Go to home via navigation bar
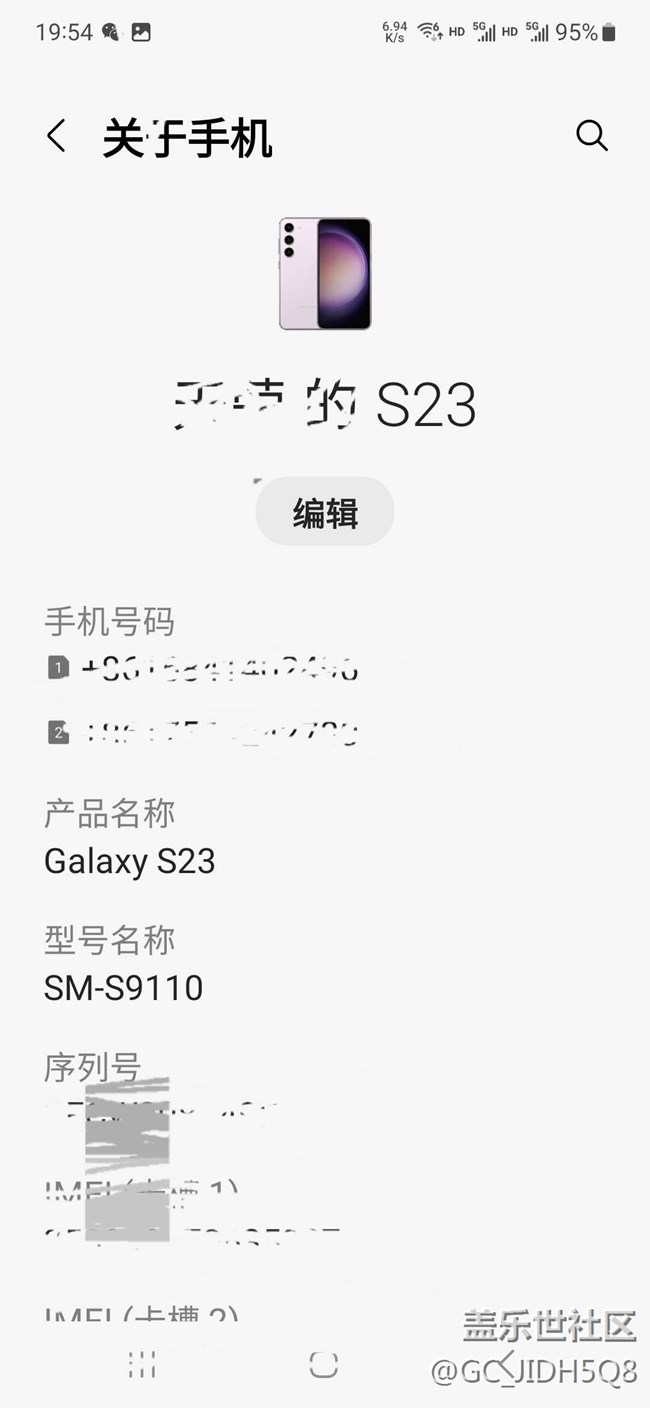 tap(323, 1364)
